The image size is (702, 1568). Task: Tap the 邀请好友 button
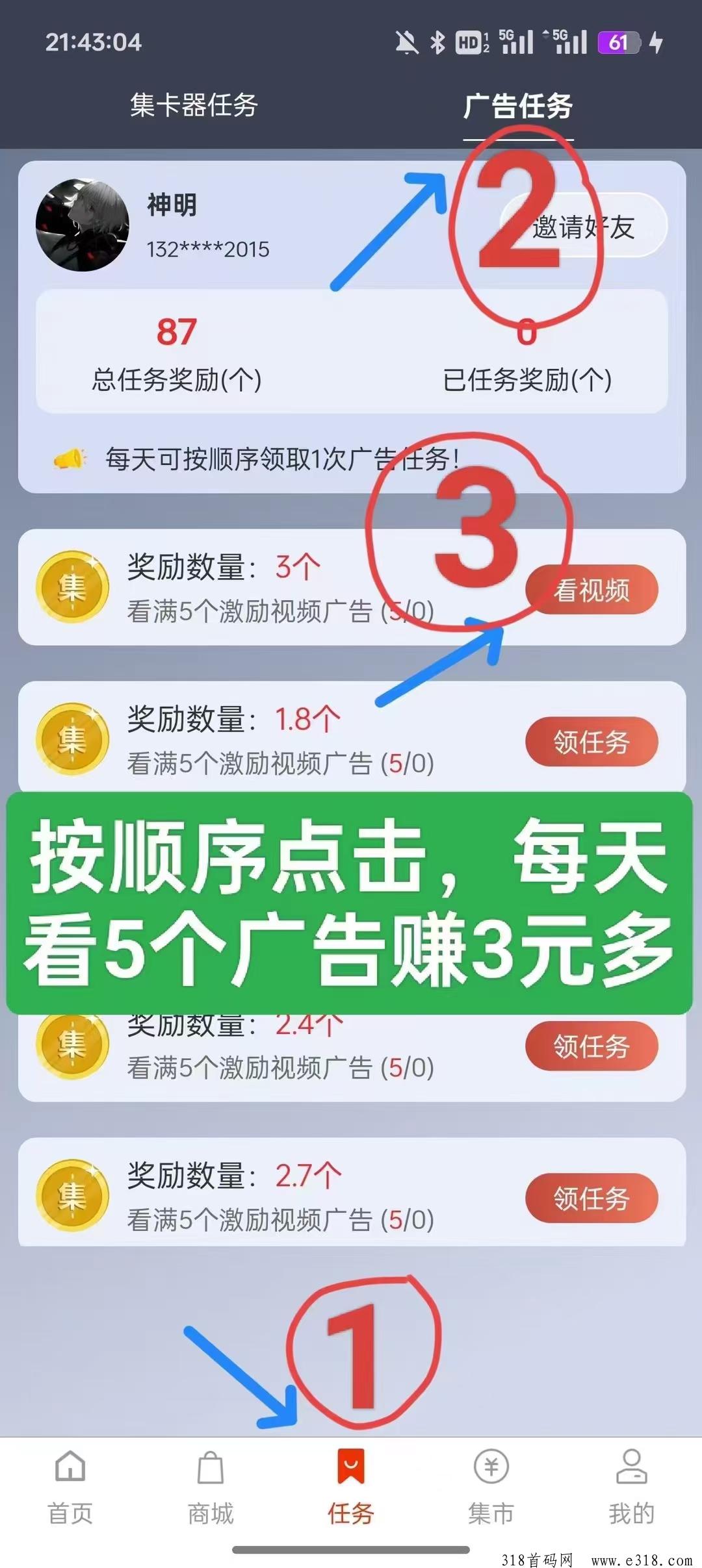[x=583, y=225]
